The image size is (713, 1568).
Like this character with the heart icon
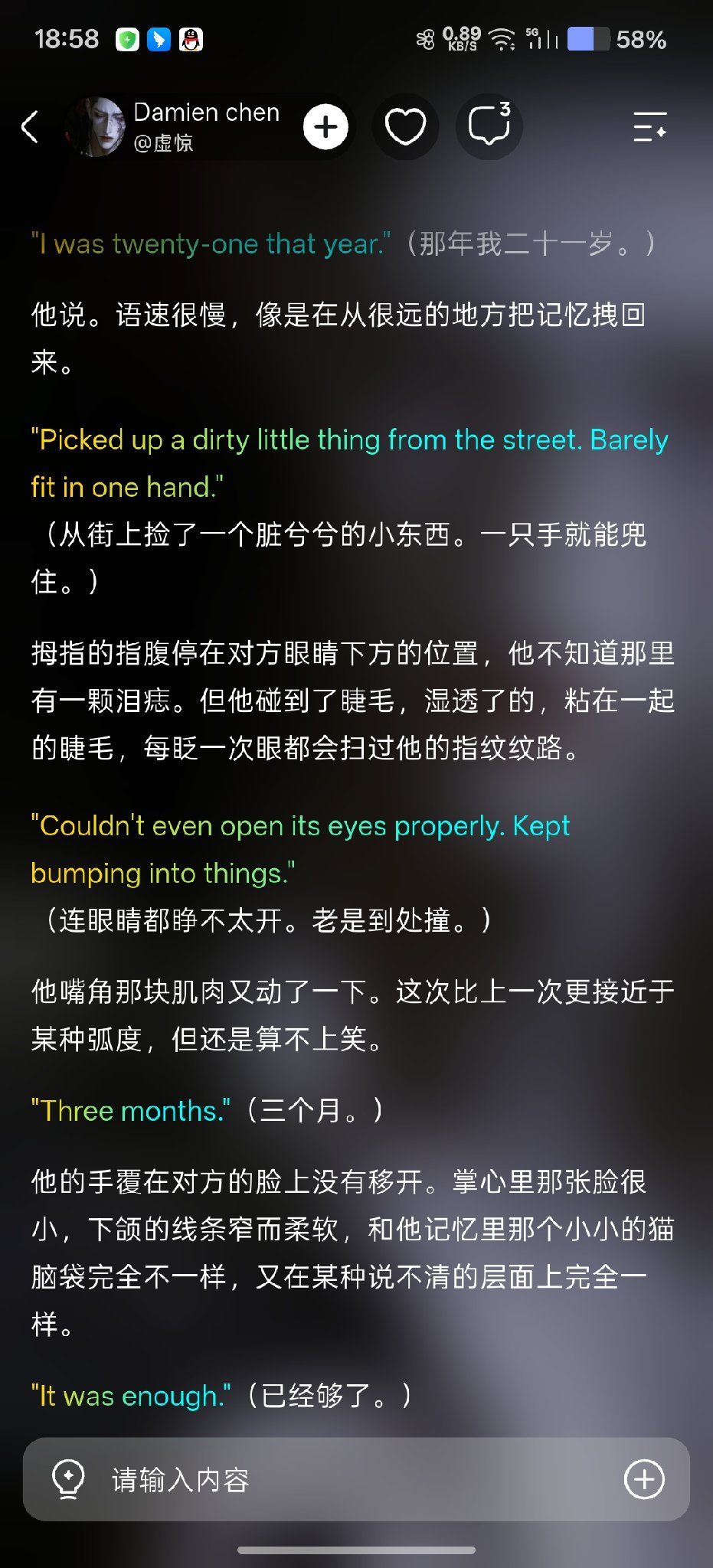tap(405, 127)
